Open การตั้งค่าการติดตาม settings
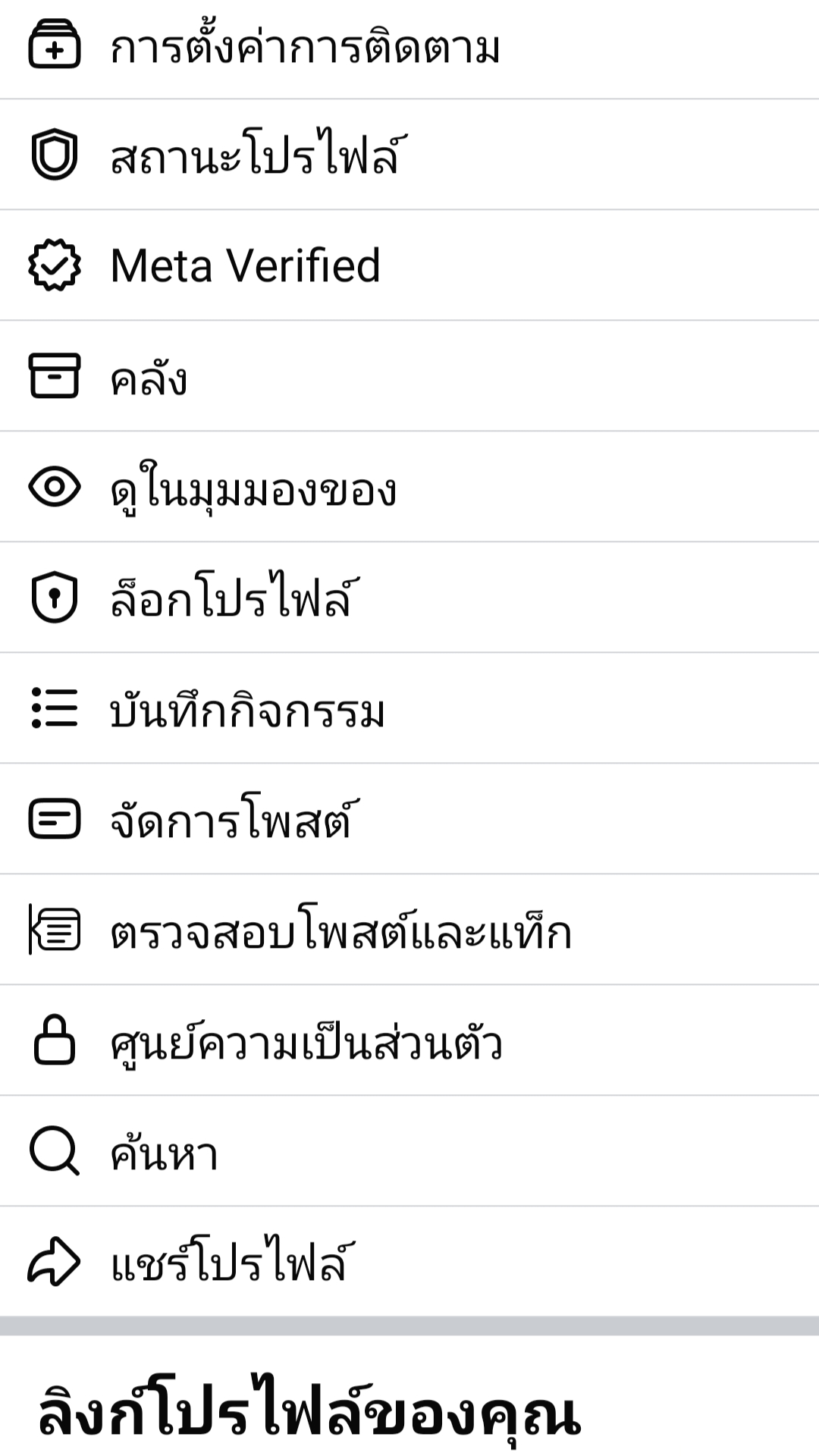819x1456 pixels. 409,47
